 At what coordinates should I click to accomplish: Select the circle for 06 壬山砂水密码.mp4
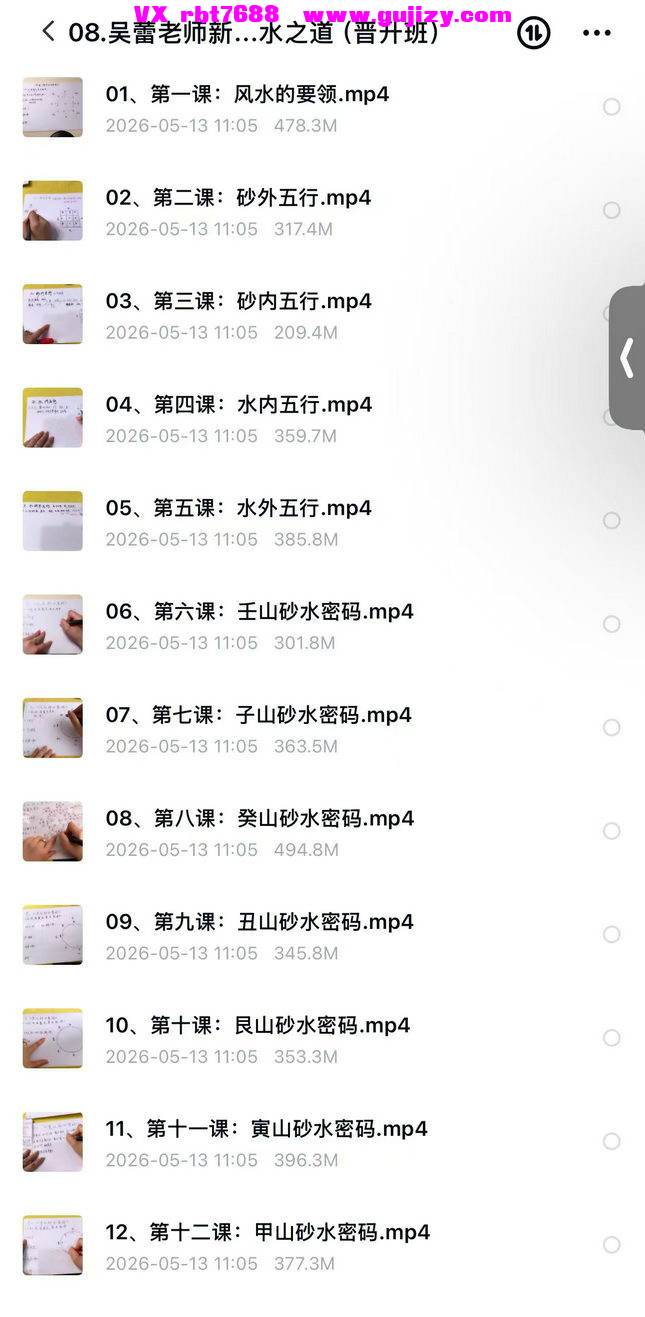click(612, 624)
